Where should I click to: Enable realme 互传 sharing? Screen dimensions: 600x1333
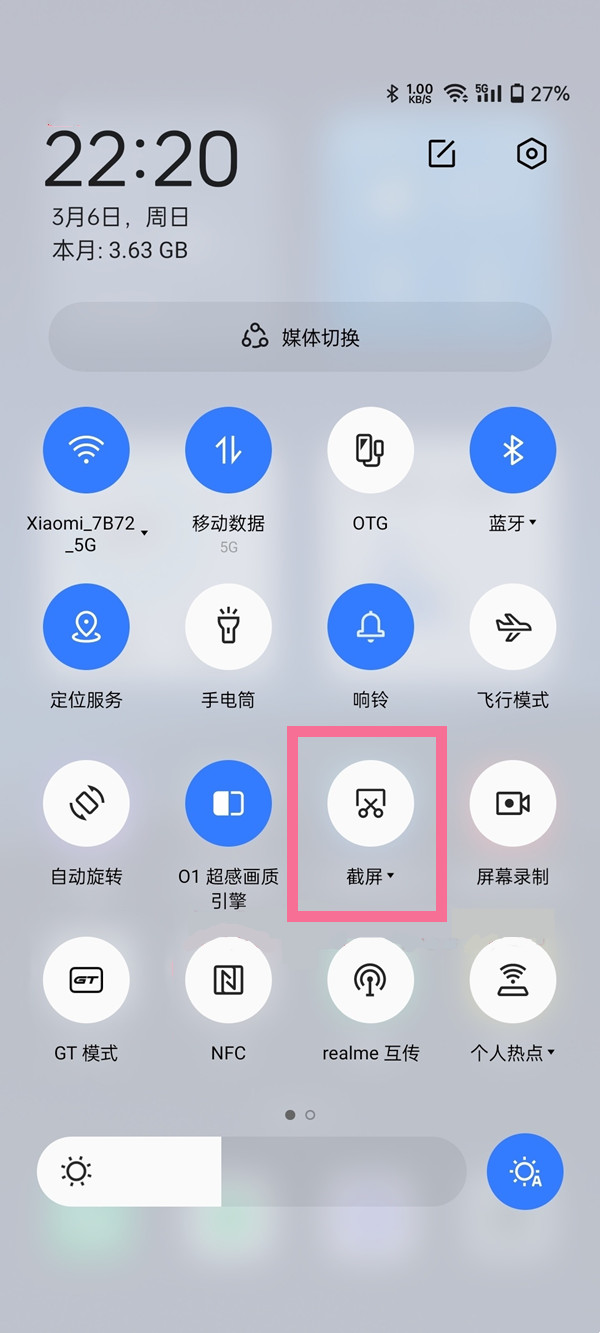(370, 981)
